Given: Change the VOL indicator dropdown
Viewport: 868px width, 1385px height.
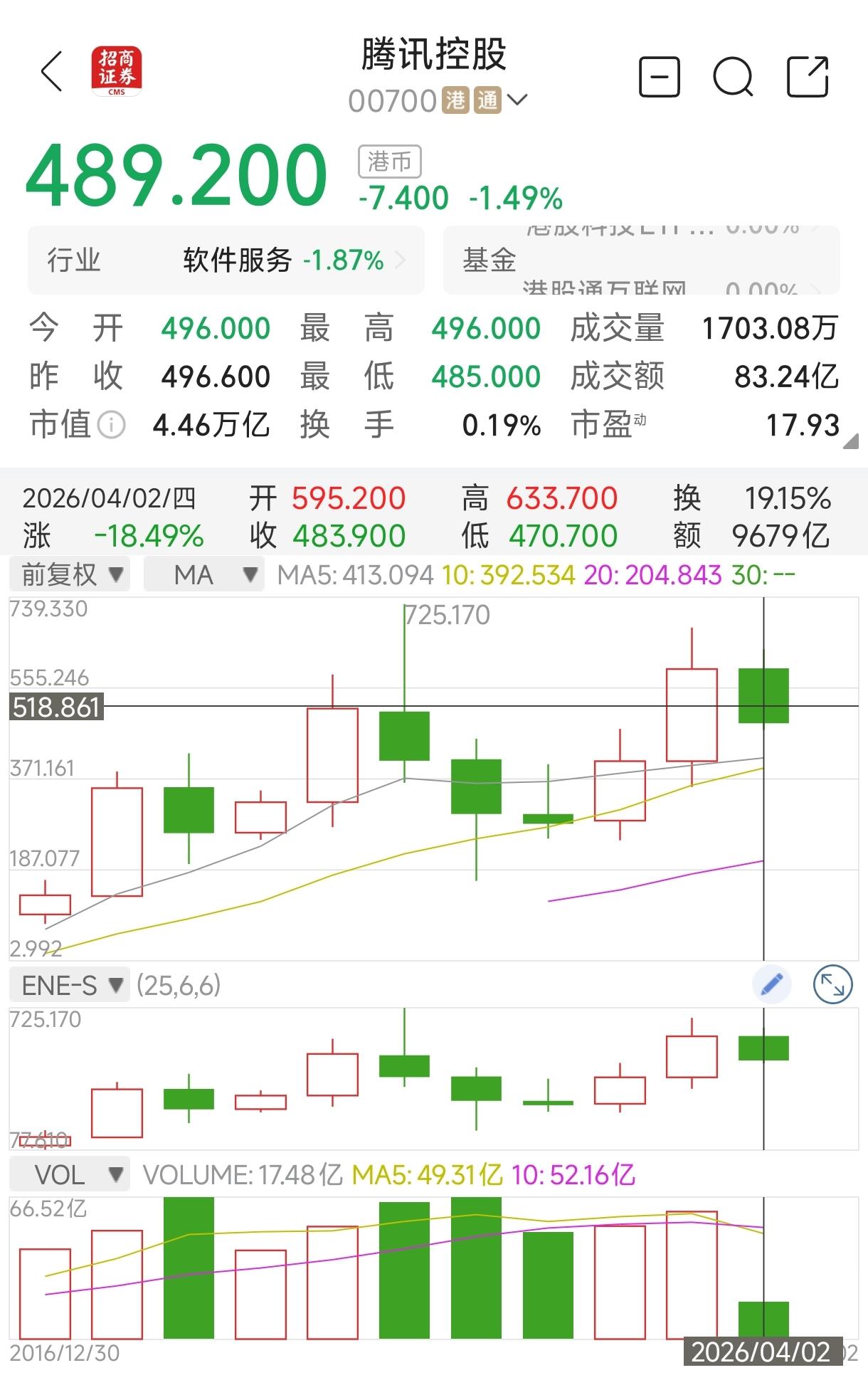Looking at the screenshot, I should pyautogui.click(x=69, y=1175).
